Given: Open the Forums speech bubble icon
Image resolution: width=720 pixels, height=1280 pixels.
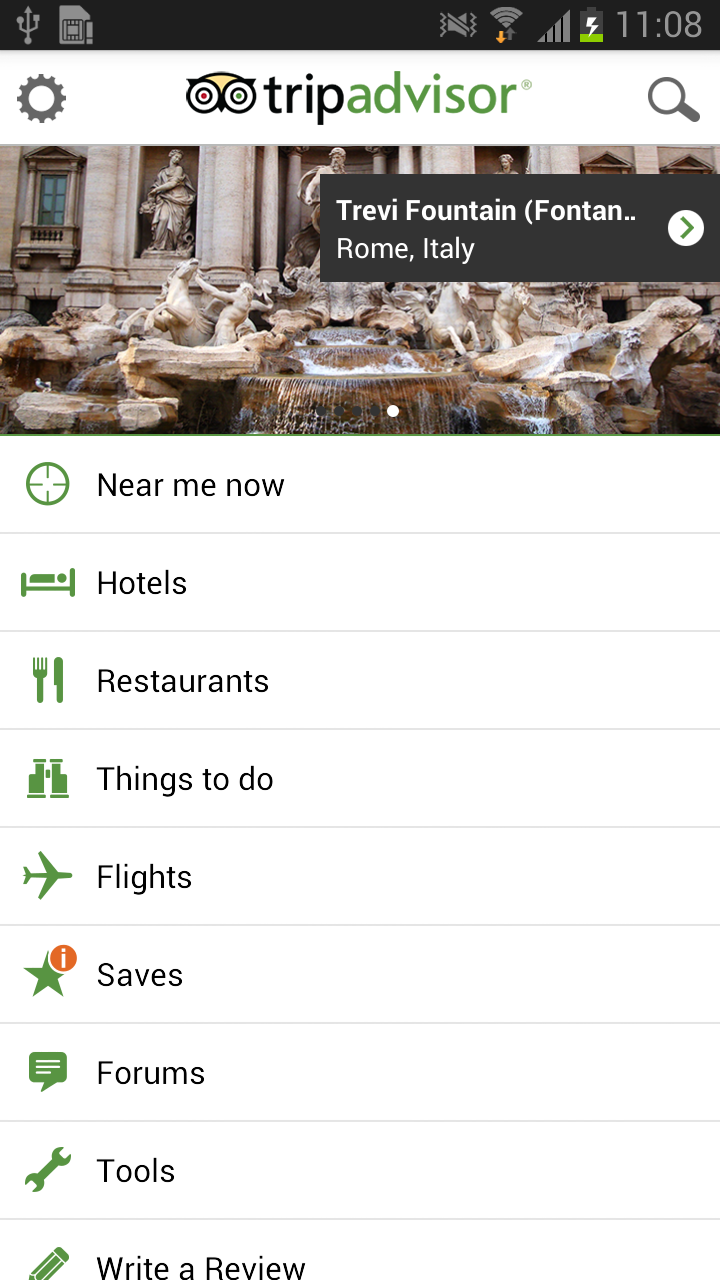Looking at the screenshot, I should tap(47, 1072).
